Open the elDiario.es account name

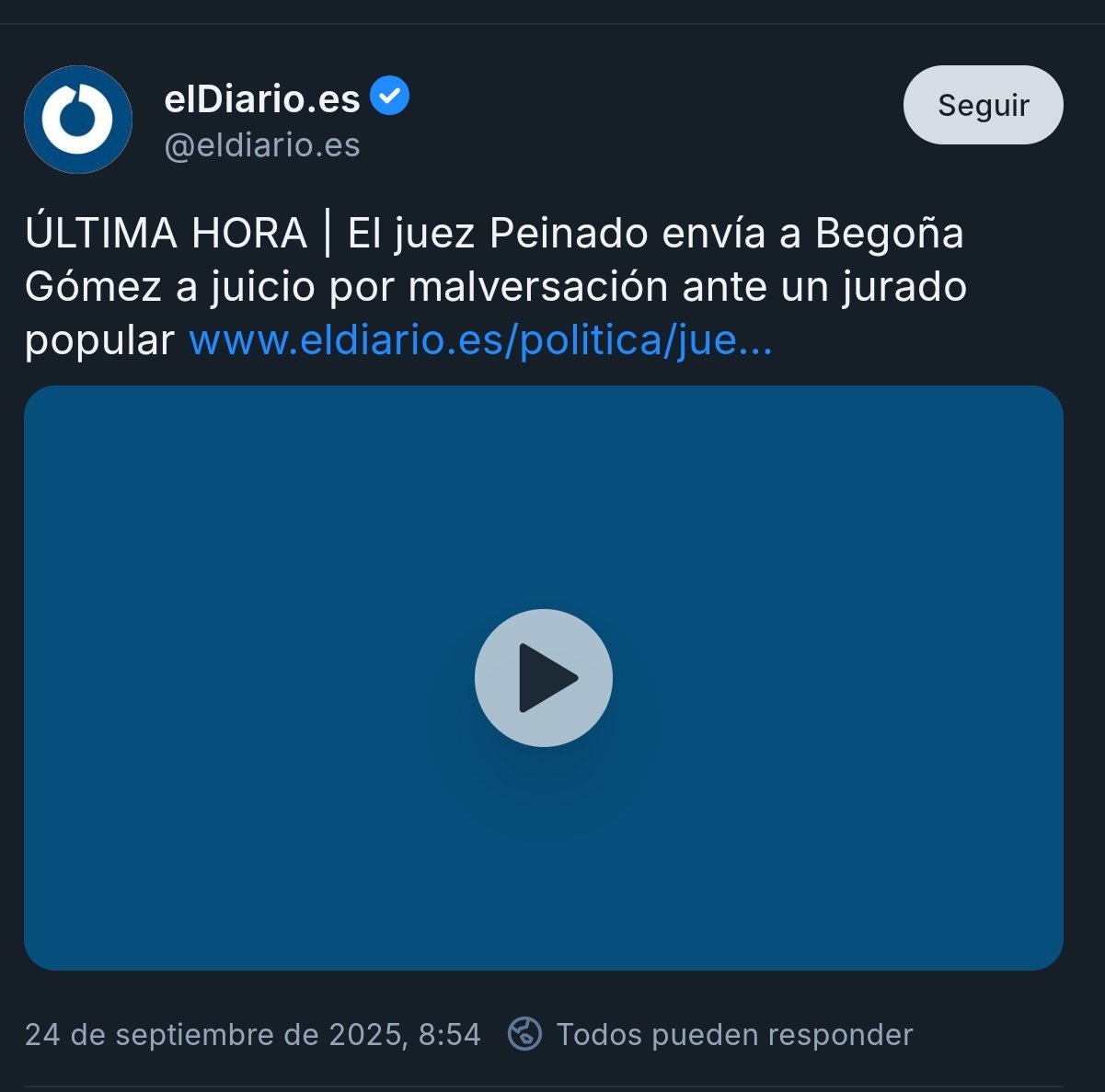[262, 98]
